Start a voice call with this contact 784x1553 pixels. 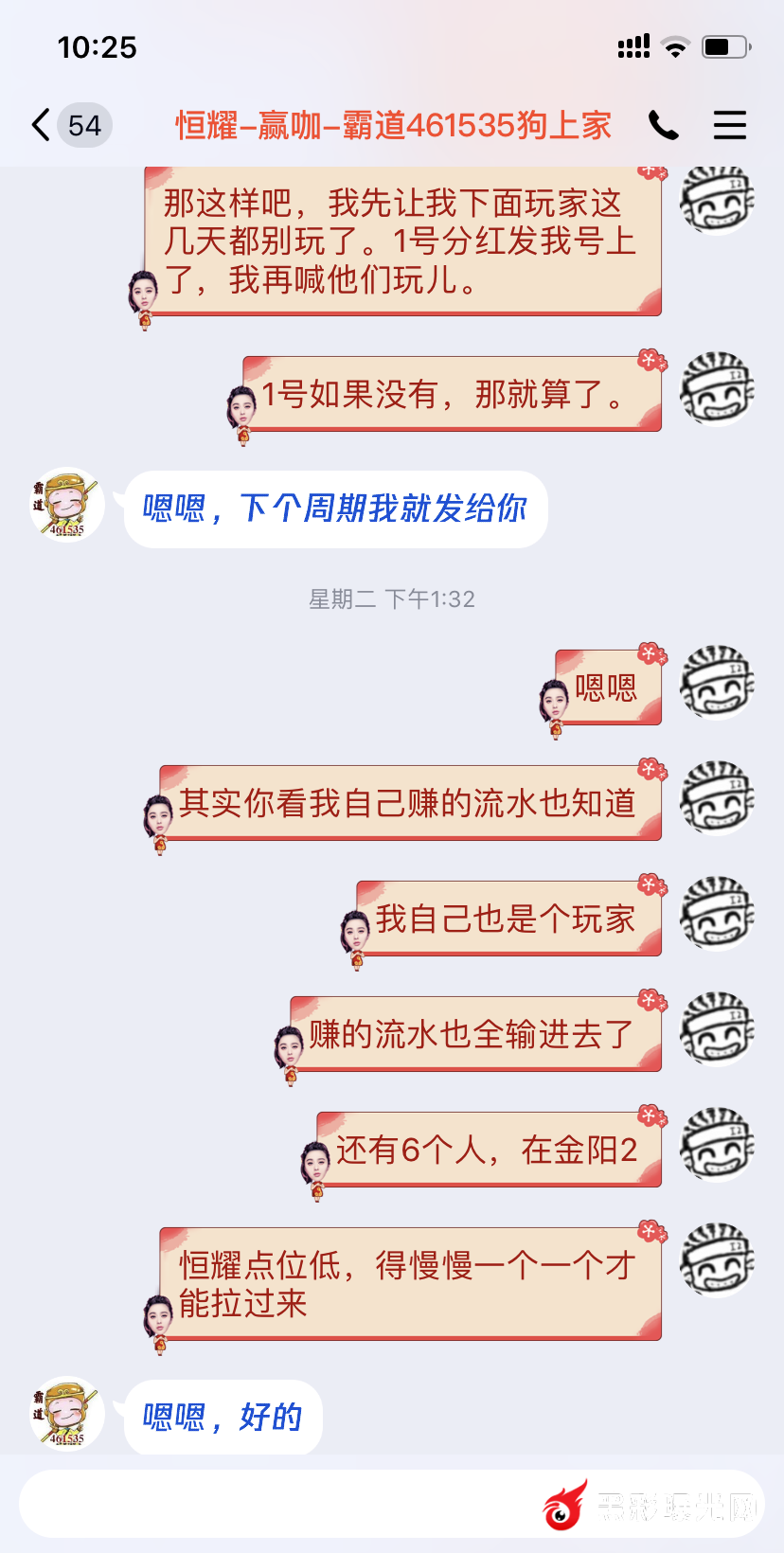click(663, 125)
